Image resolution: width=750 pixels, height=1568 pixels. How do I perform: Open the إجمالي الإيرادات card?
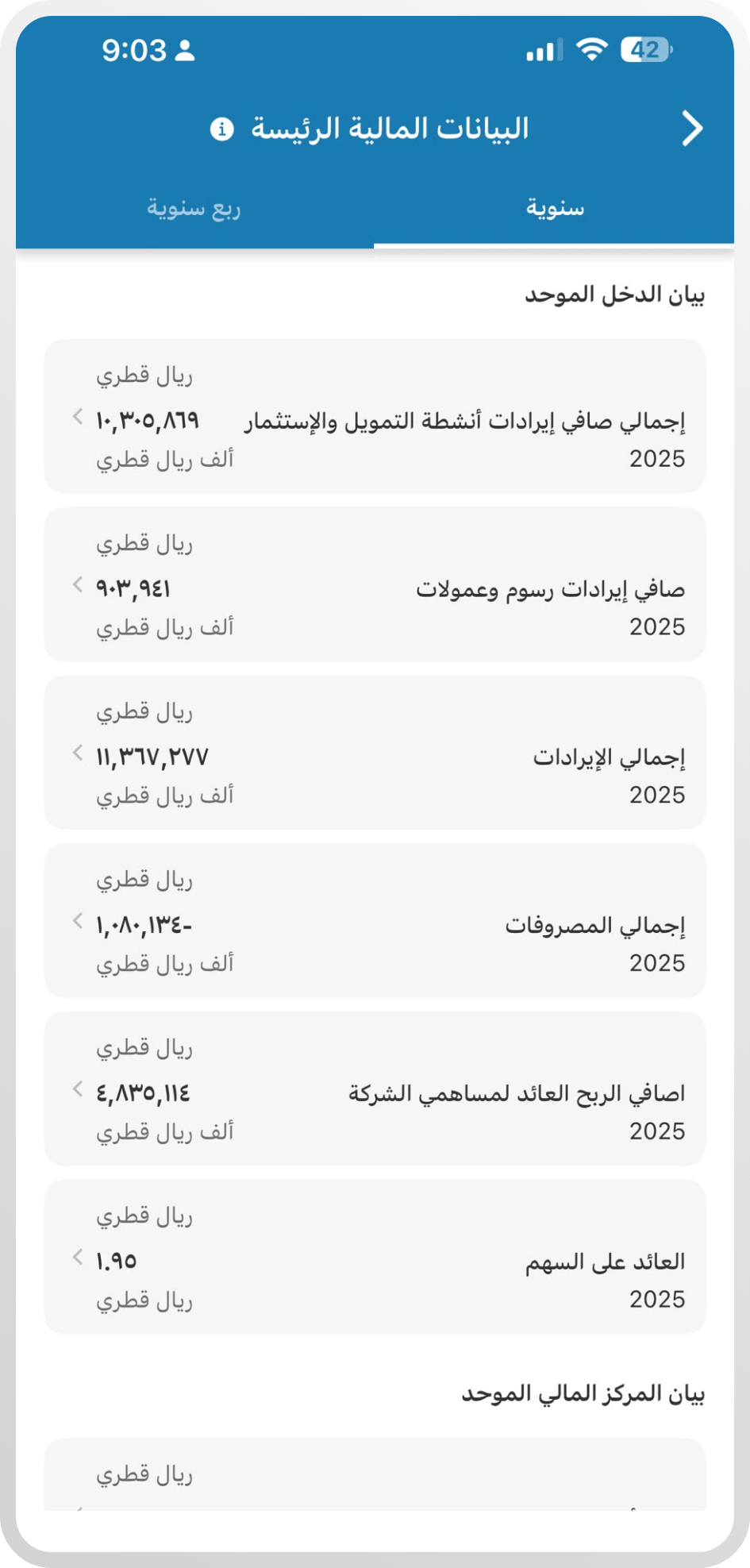375,753
